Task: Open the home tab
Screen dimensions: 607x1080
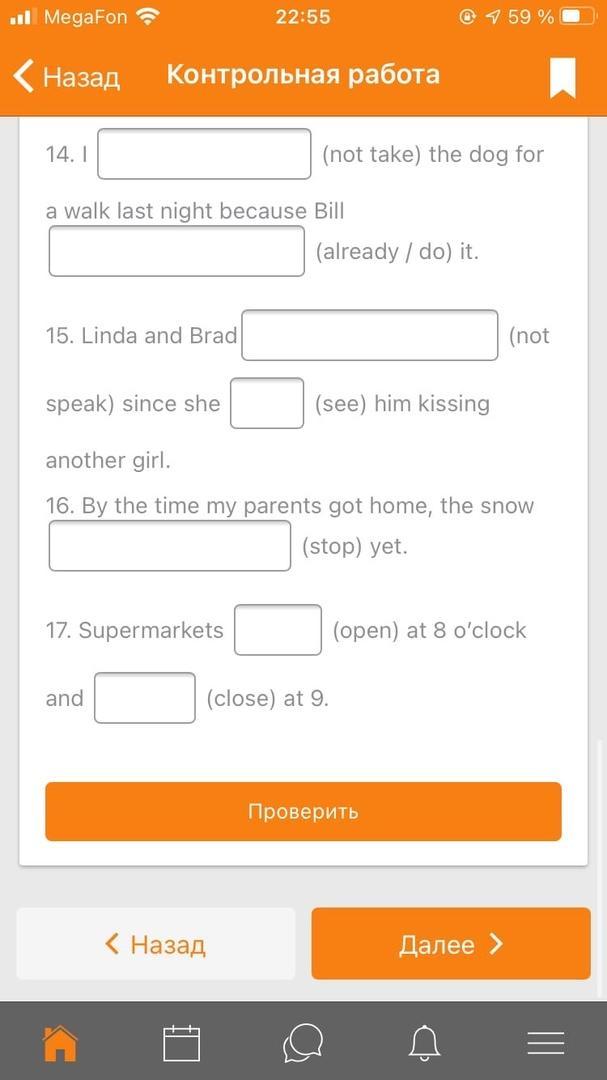Action: point(61,1043)
